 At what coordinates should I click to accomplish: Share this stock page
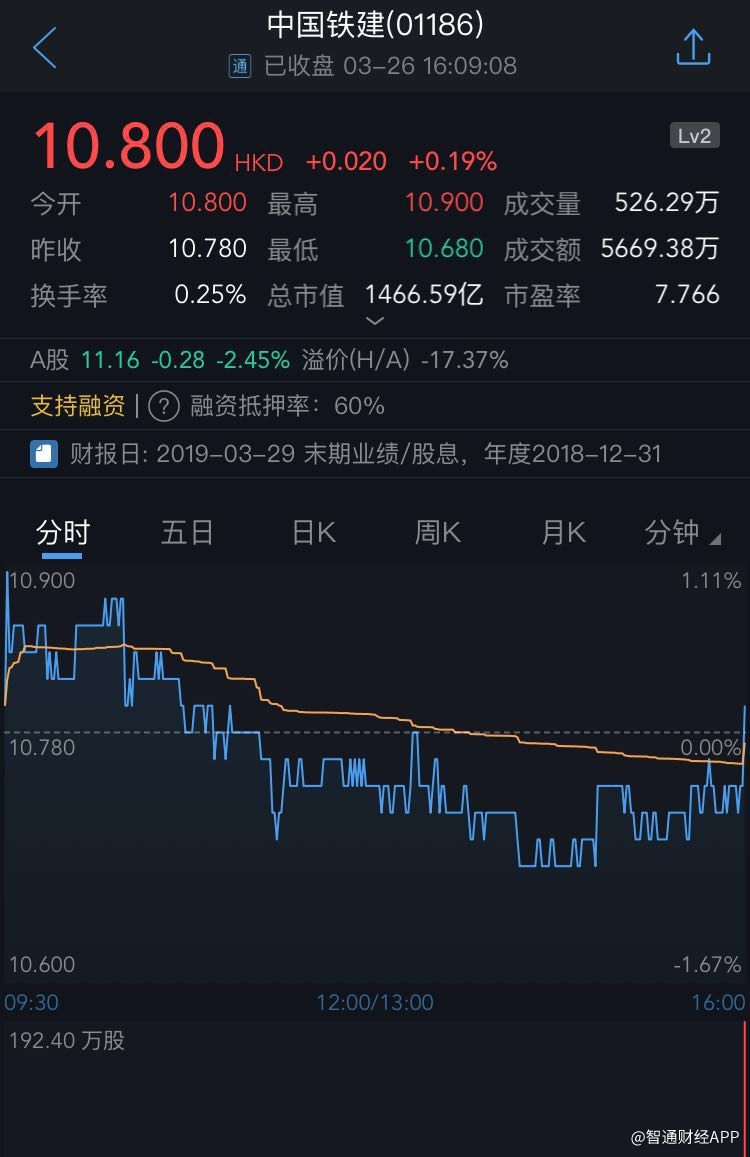tap(693, 47)
